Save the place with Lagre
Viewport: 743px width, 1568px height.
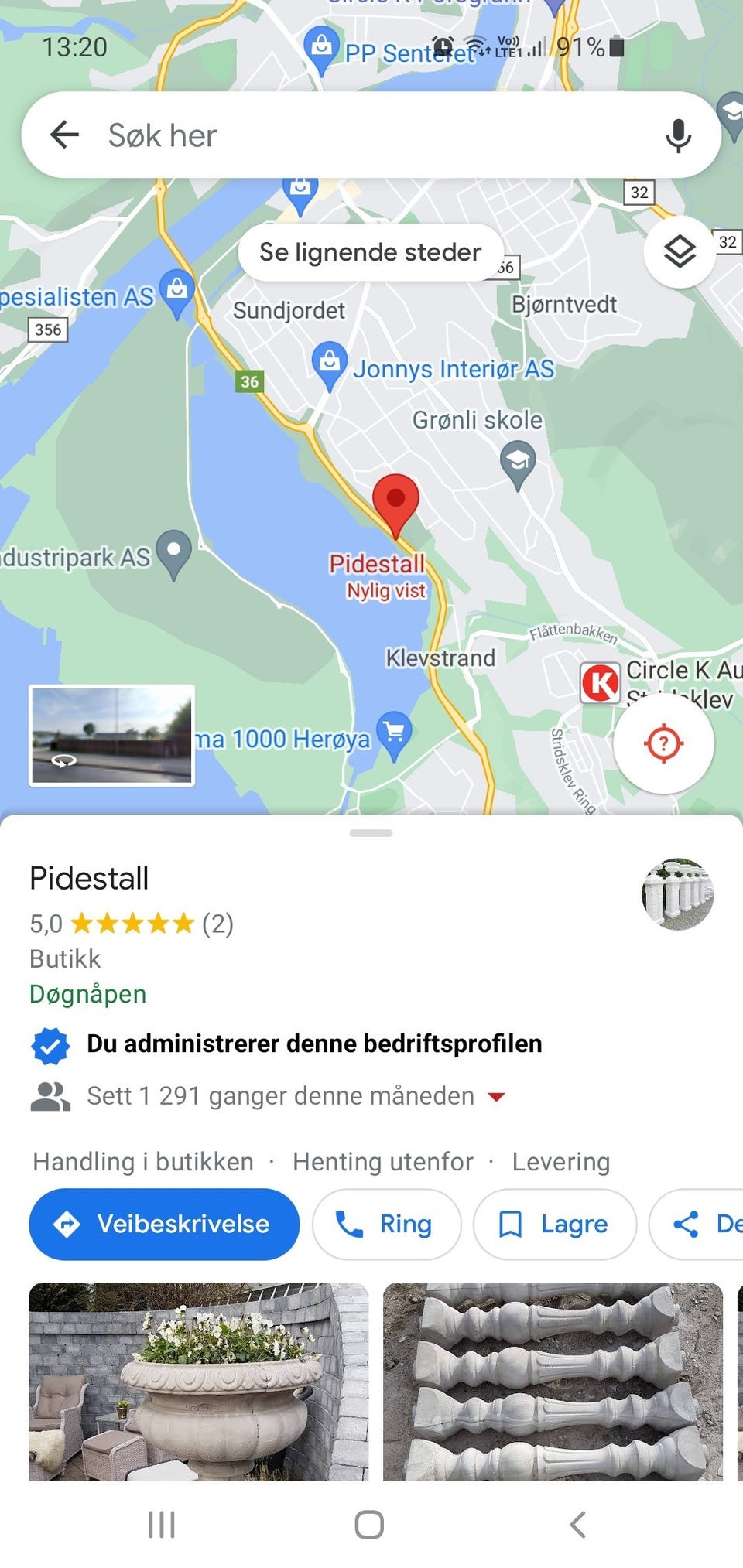click(x=553, y=1224)
